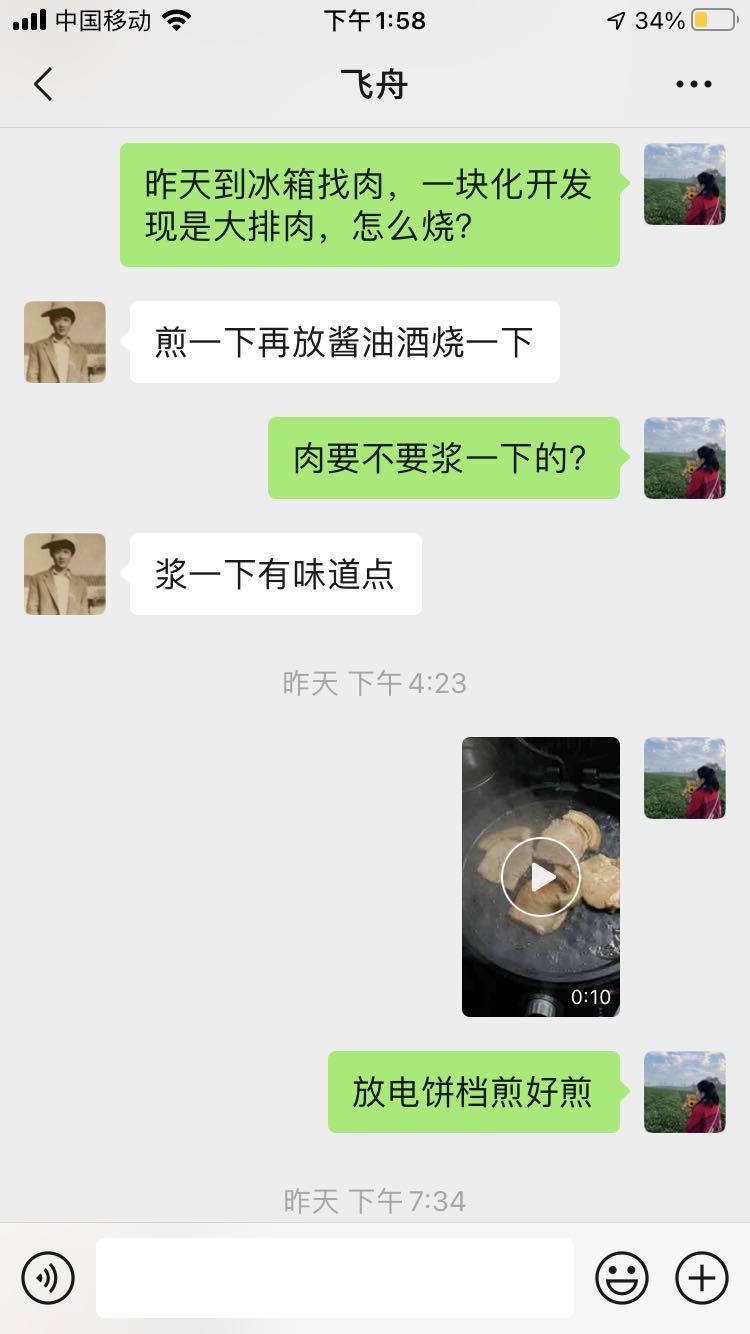750x1334 pixels.
Task: Tap my avatar next to 放电饼档煎好煎
Action: (x=684, y=1092)
